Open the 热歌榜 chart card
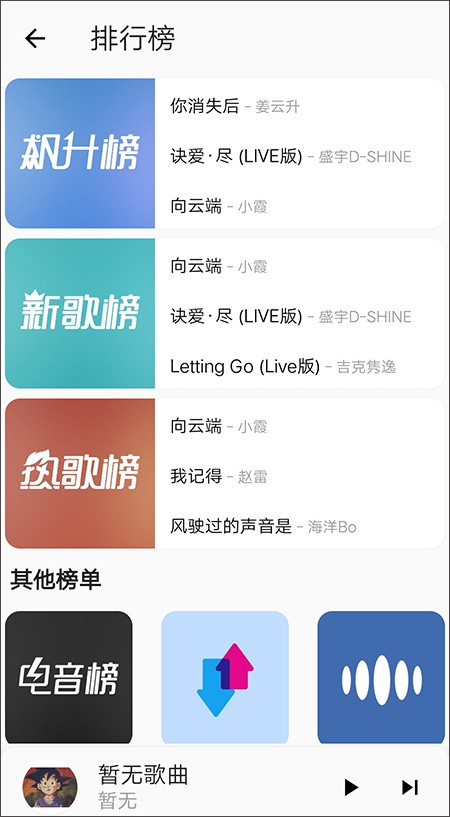Screen dimensions: 450x817 (224, 473)
